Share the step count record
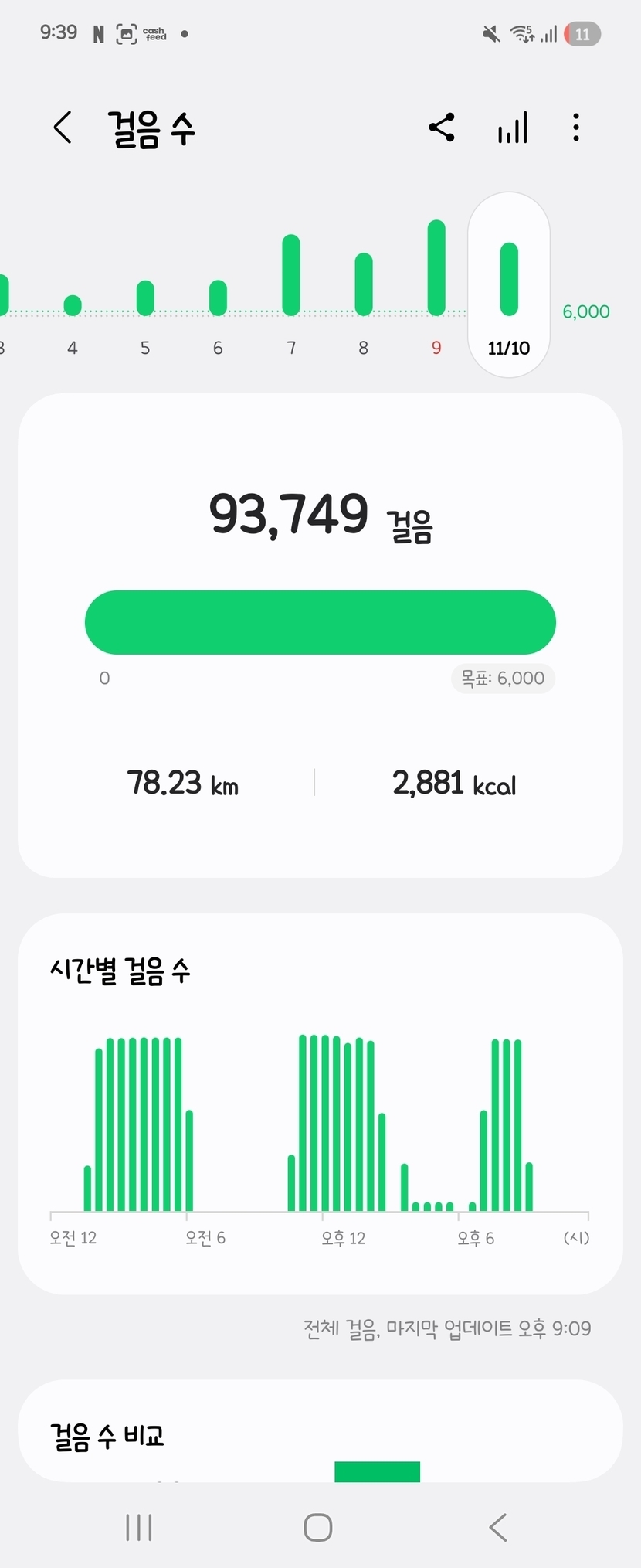 [x=442, y=128]
